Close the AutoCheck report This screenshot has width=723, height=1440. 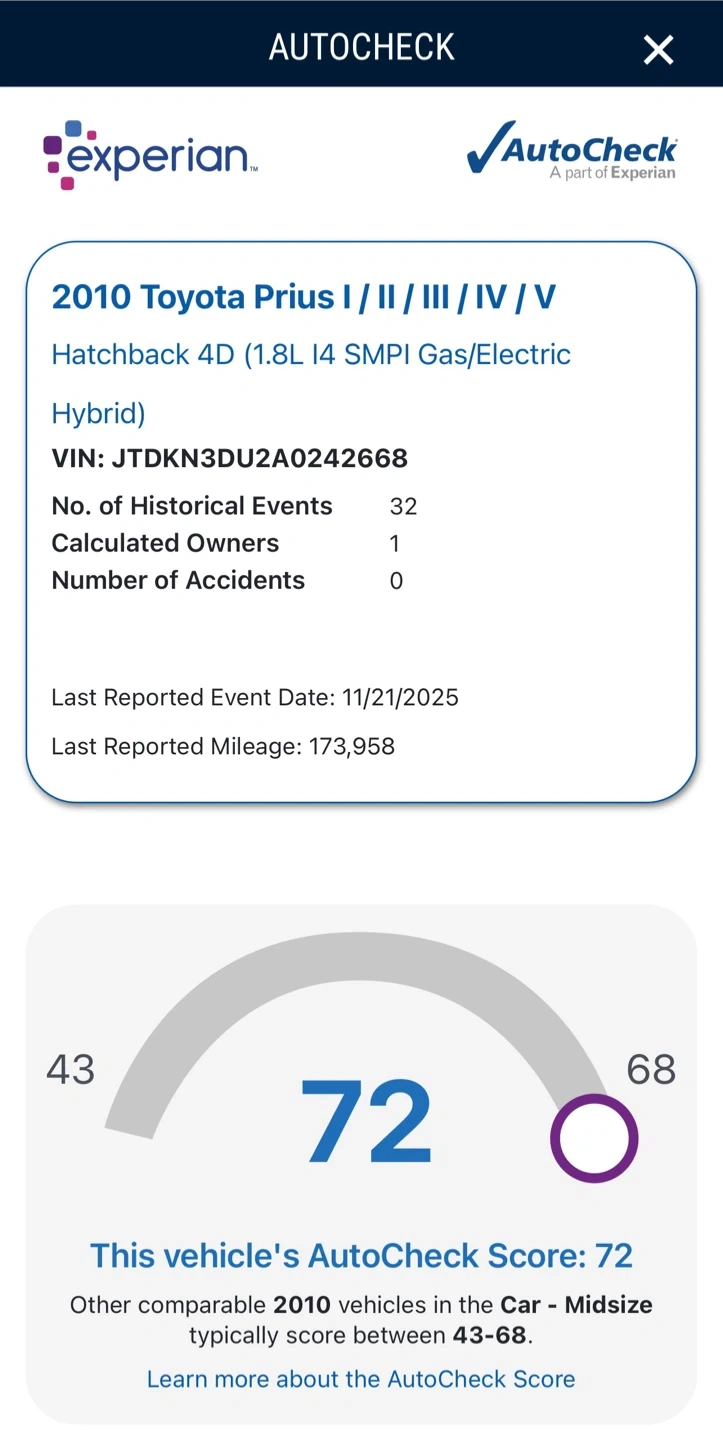pos(658,49)
